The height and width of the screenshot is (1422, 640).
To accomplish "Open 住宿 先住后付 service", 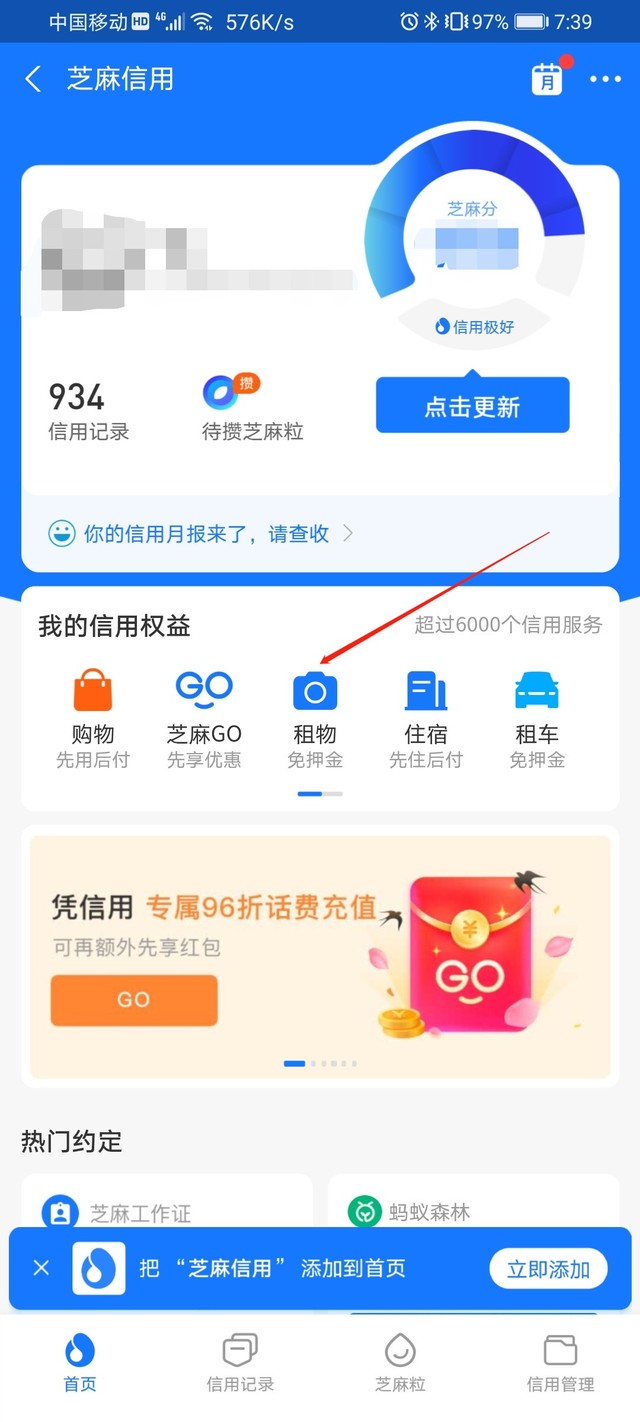I will [x=426, y=720].
